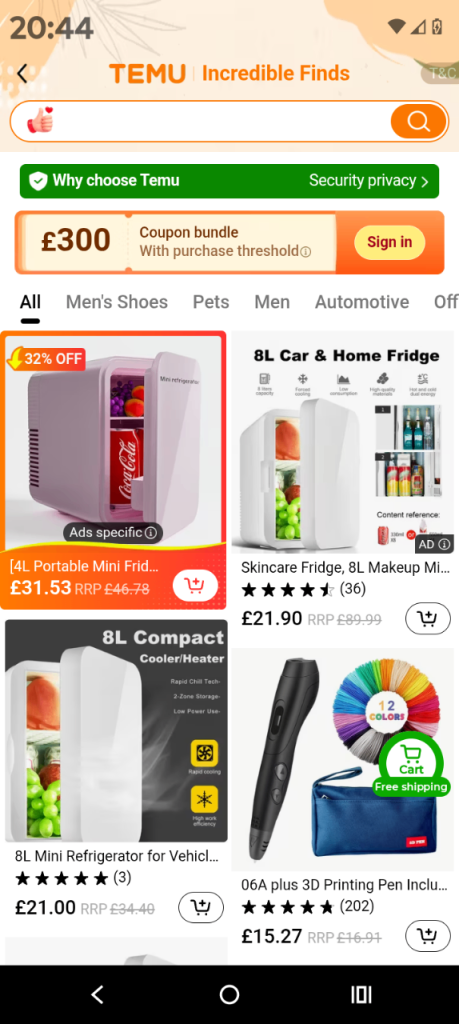The height and width of the screenshot is (1024, 459).
Task: Switch to the Automotive tab
Action: 362,302
